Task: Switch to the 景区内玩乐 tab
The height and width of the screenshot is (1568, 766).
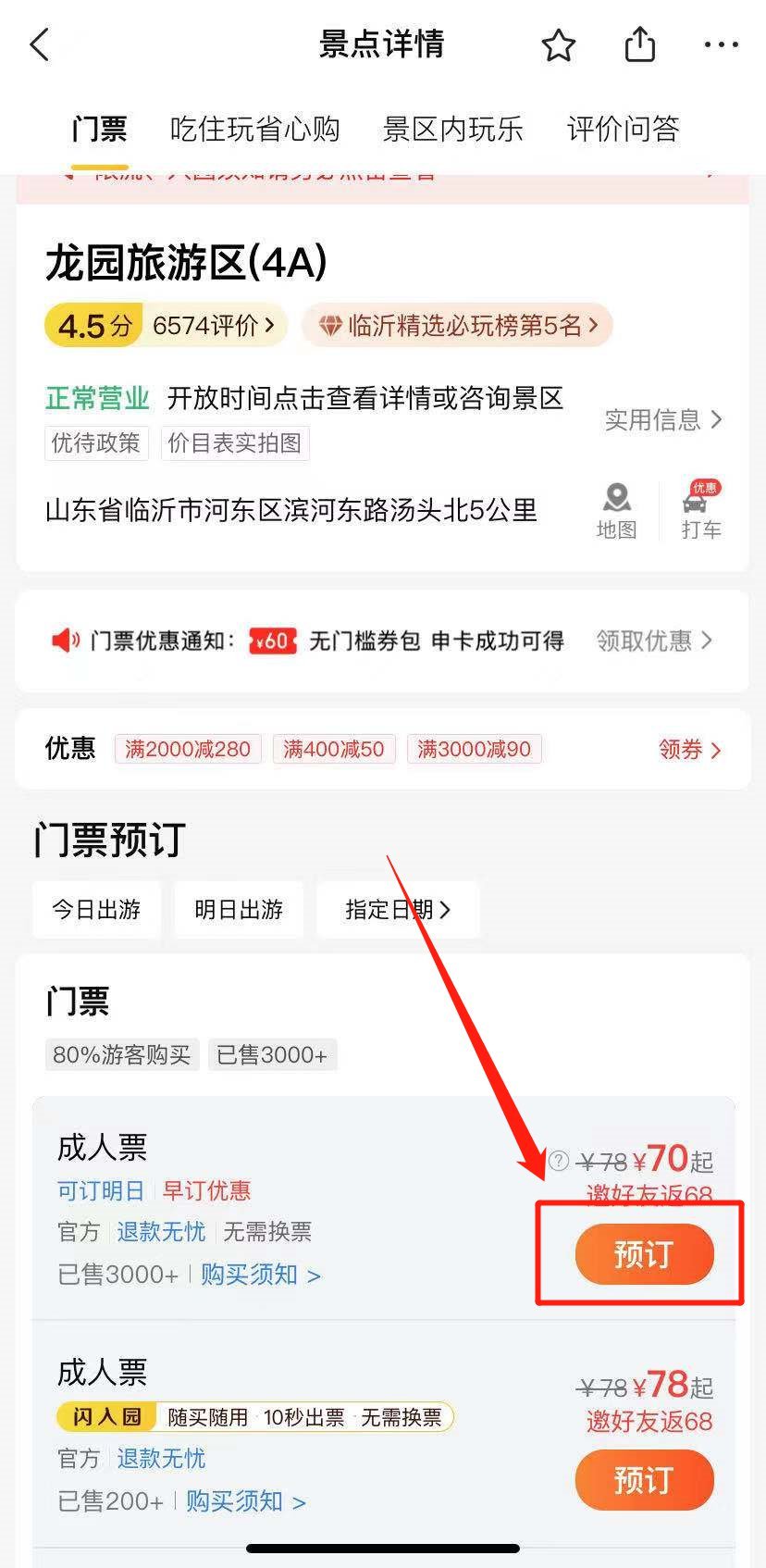Action: (x=452, y=129)
